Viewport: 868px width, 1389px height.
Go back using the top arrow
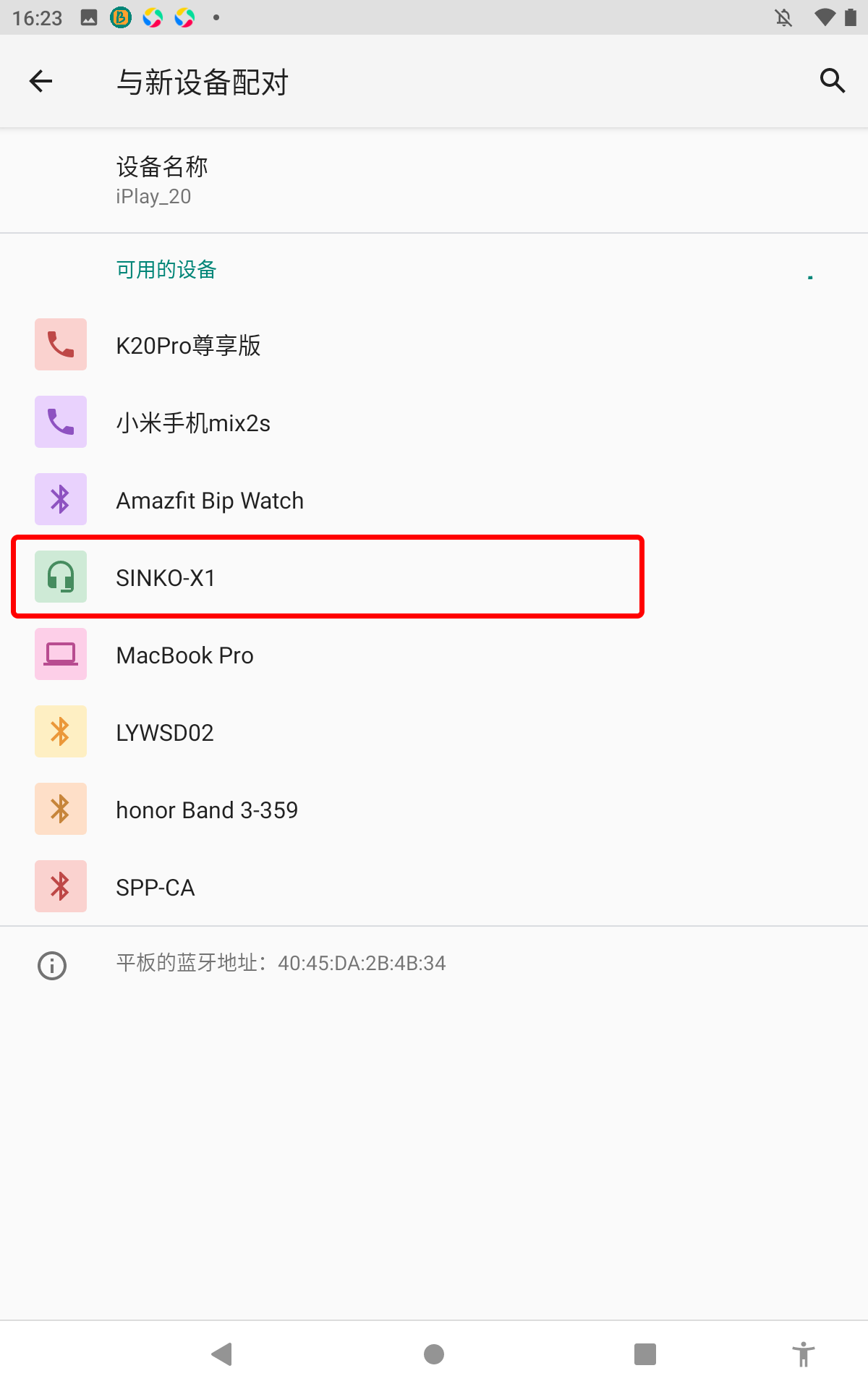click(x=41, y=81)
